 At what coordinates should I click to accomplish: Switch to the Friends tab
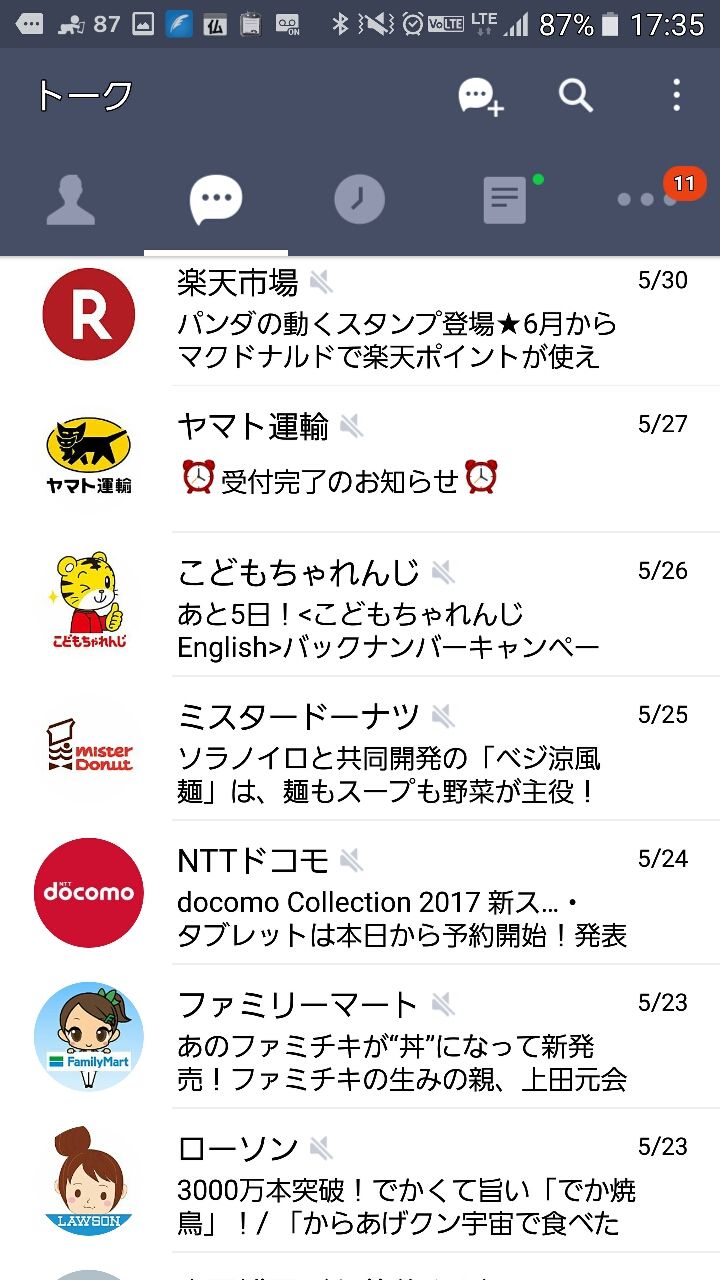[71, 200]
